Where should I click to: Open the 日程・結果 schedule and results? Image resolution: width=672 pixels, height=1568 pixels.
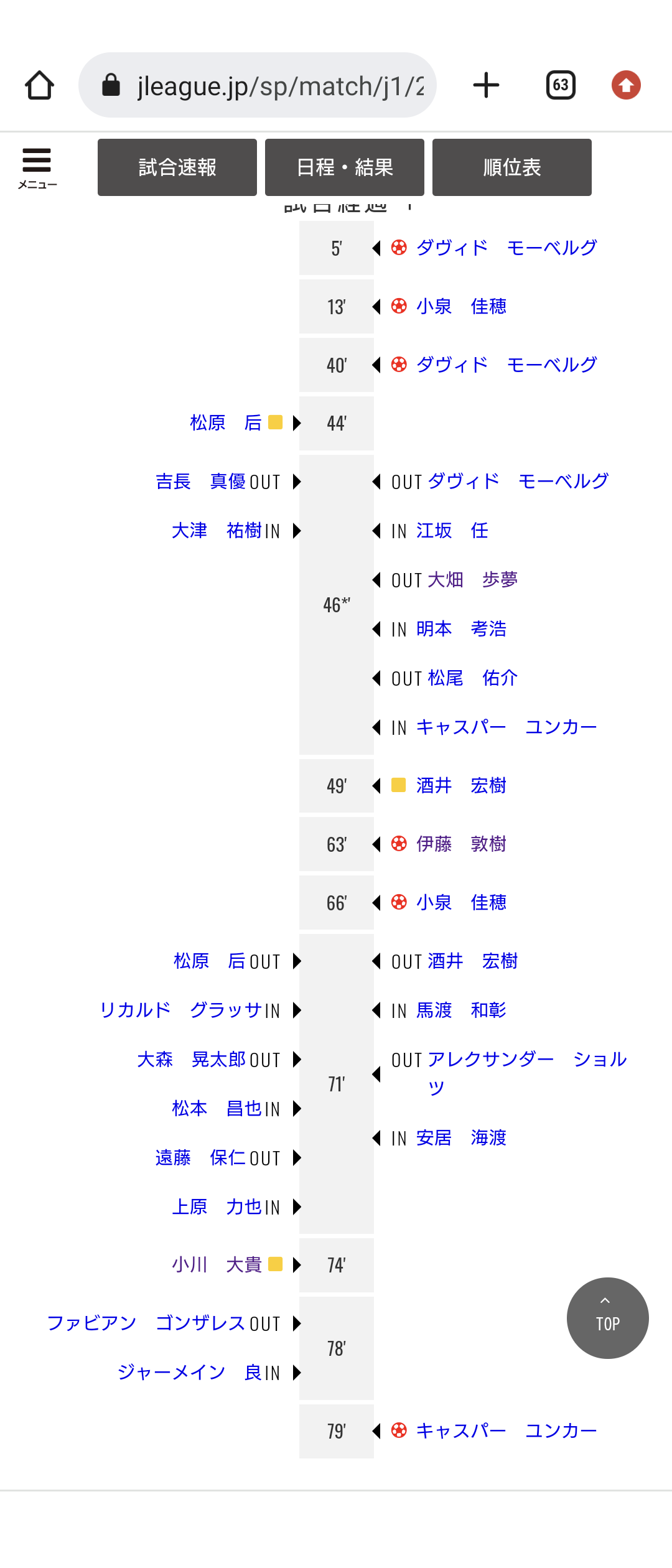(345, 167)
